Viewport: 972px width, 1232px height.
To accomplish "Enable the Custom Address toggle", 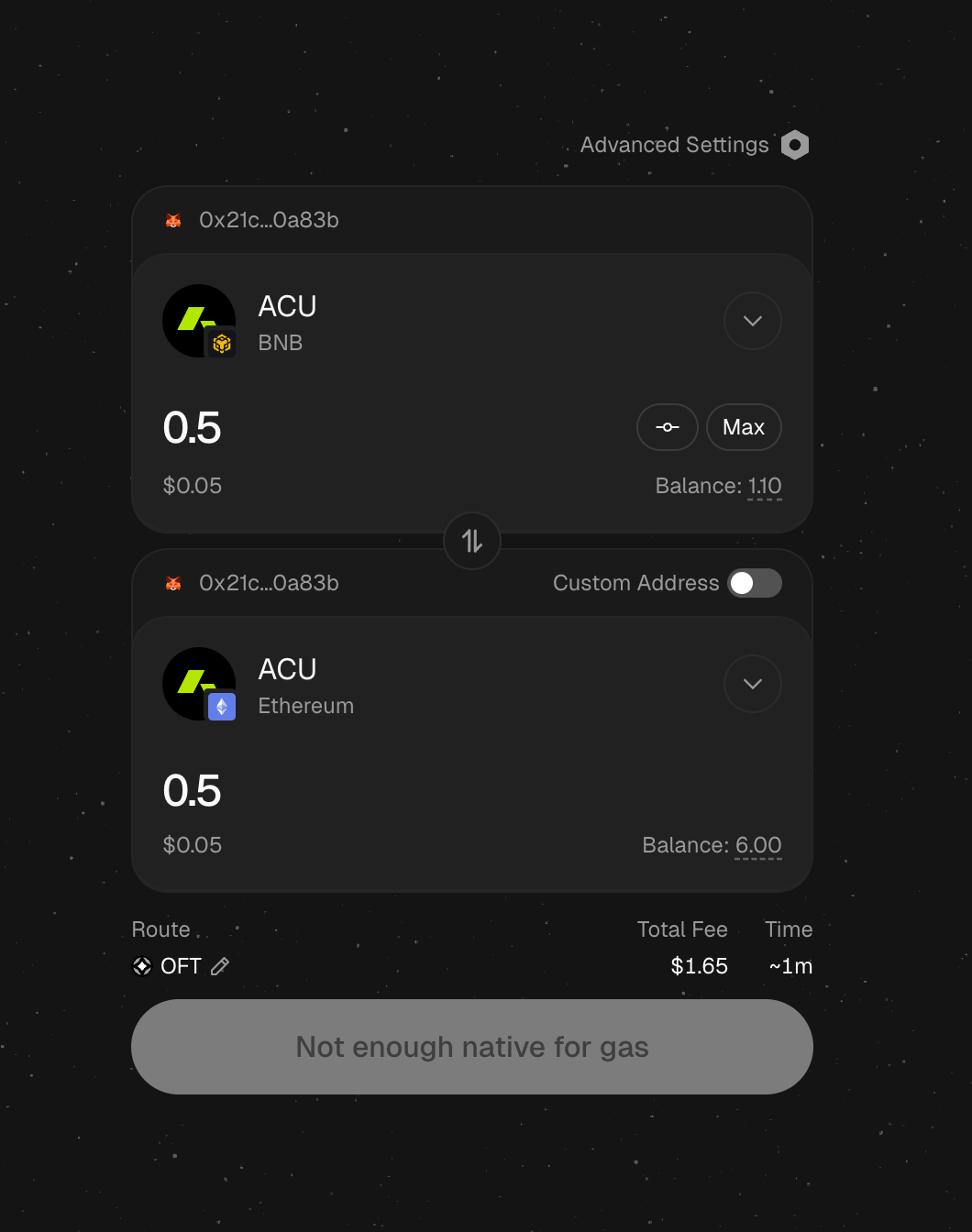I will [754, 582].
